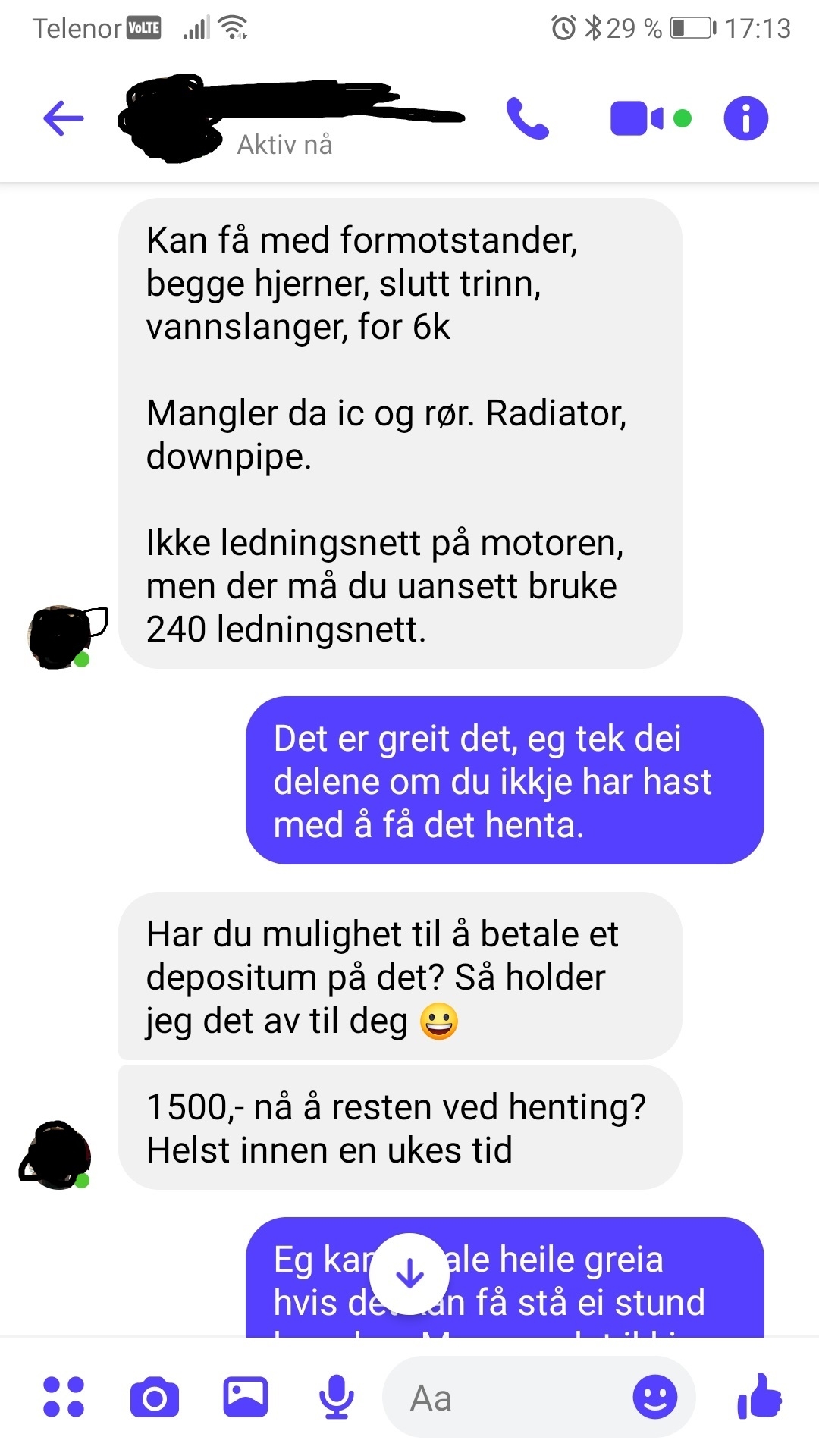Screen dimensions: 819x1456
Task: Open the more actions four-dot menu
Action: pos(64,1397)
